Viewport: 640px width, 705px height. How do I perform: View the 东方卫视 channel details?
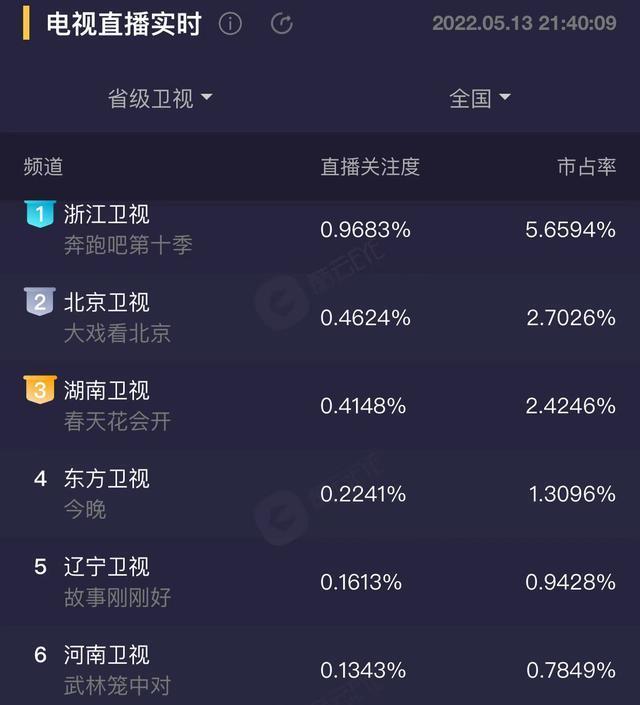(x=320, y=494)
